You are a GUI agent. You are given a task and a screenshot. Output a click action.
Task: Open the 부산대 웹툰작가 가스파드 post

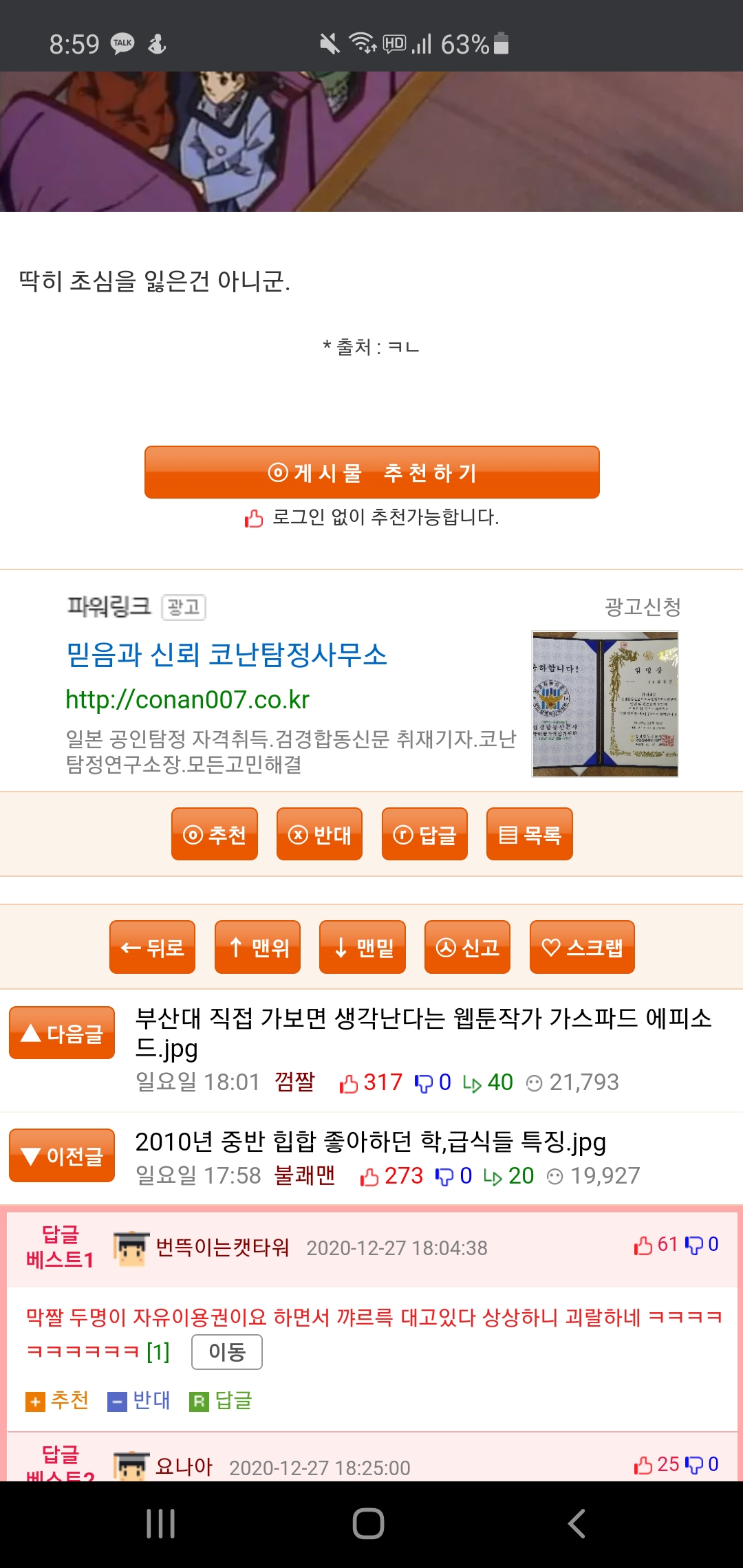(423, 1033)
